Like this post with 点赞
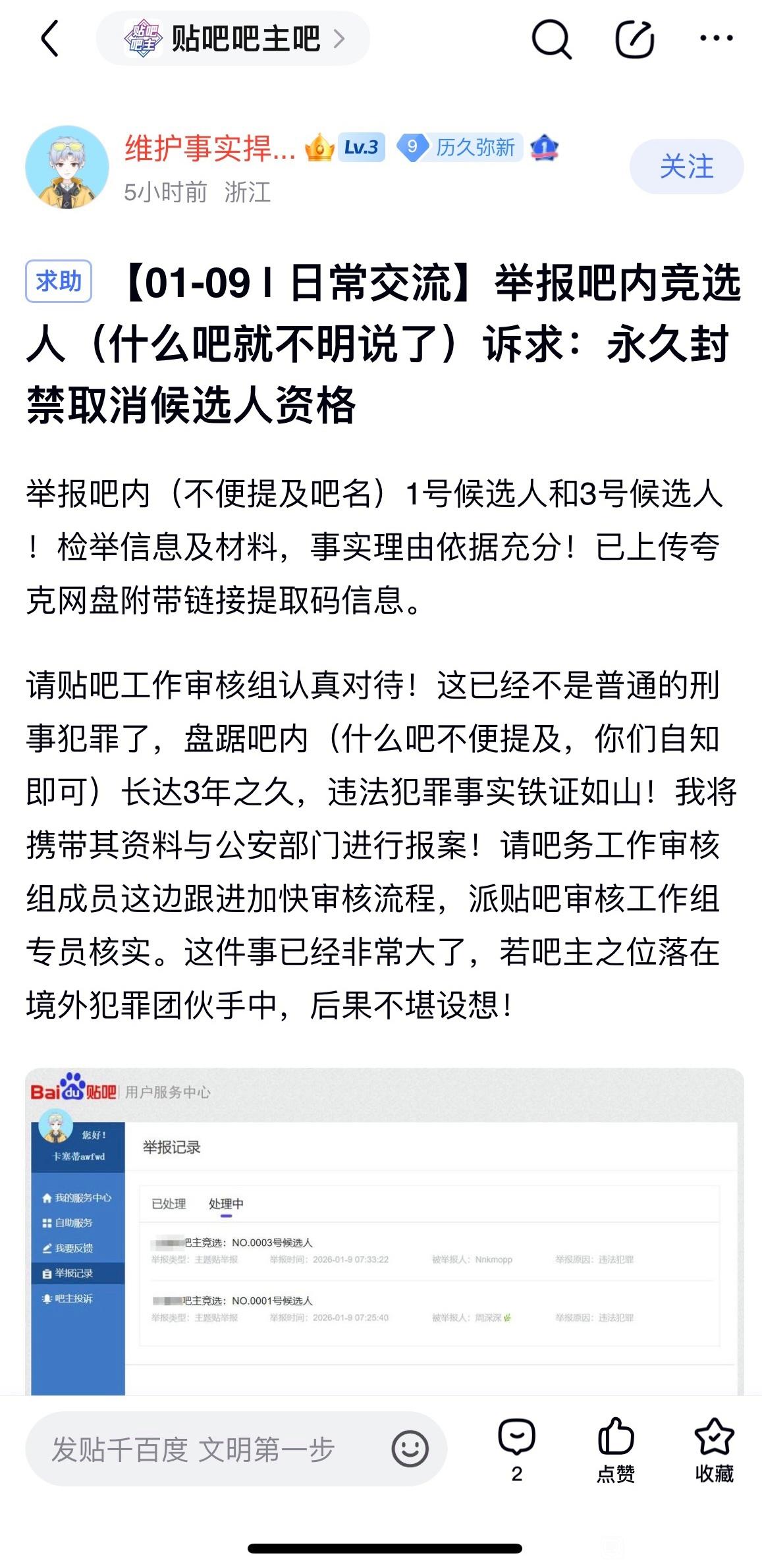 coord(616,1449)
